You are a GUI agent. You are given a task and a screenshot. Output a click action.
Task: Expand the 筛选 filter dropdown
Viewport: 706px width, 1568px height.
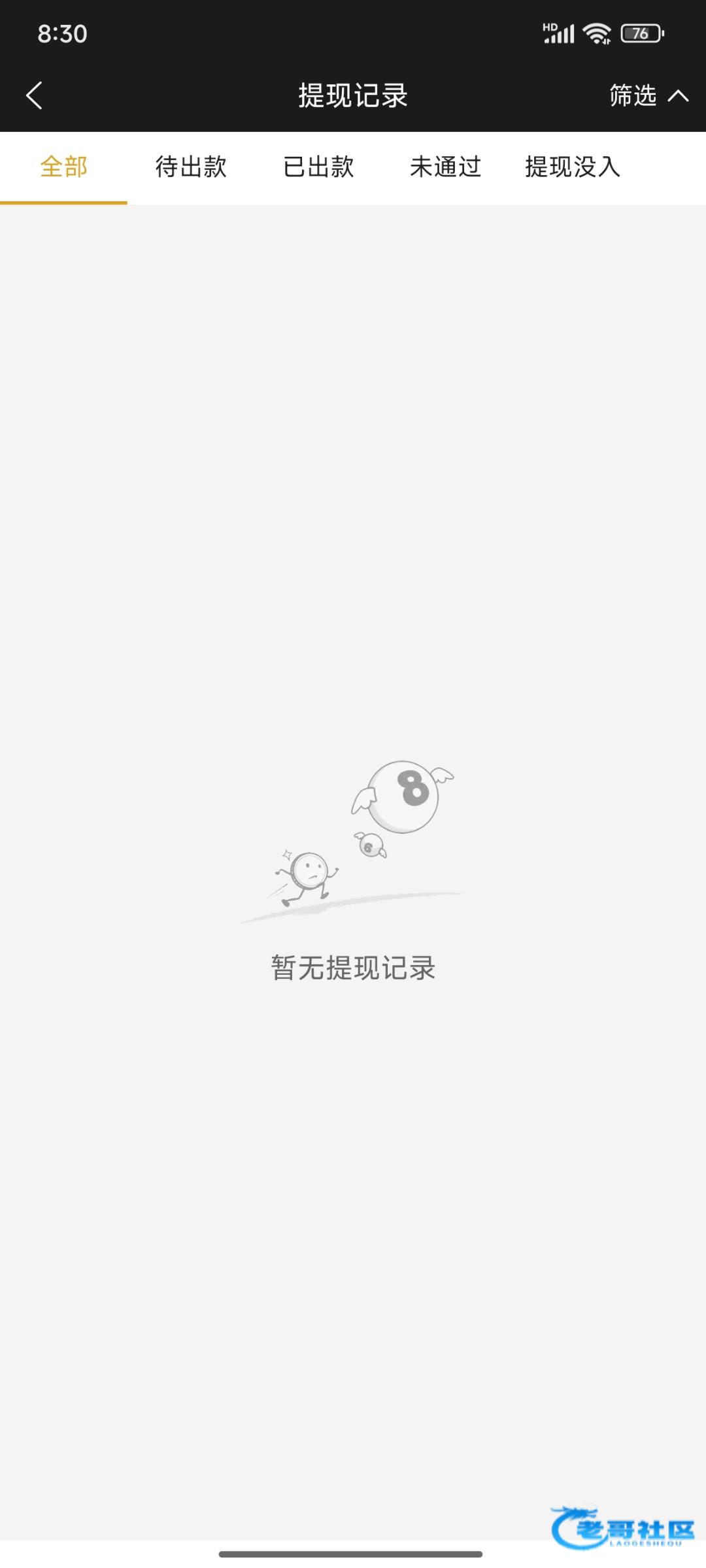[647, 95]
